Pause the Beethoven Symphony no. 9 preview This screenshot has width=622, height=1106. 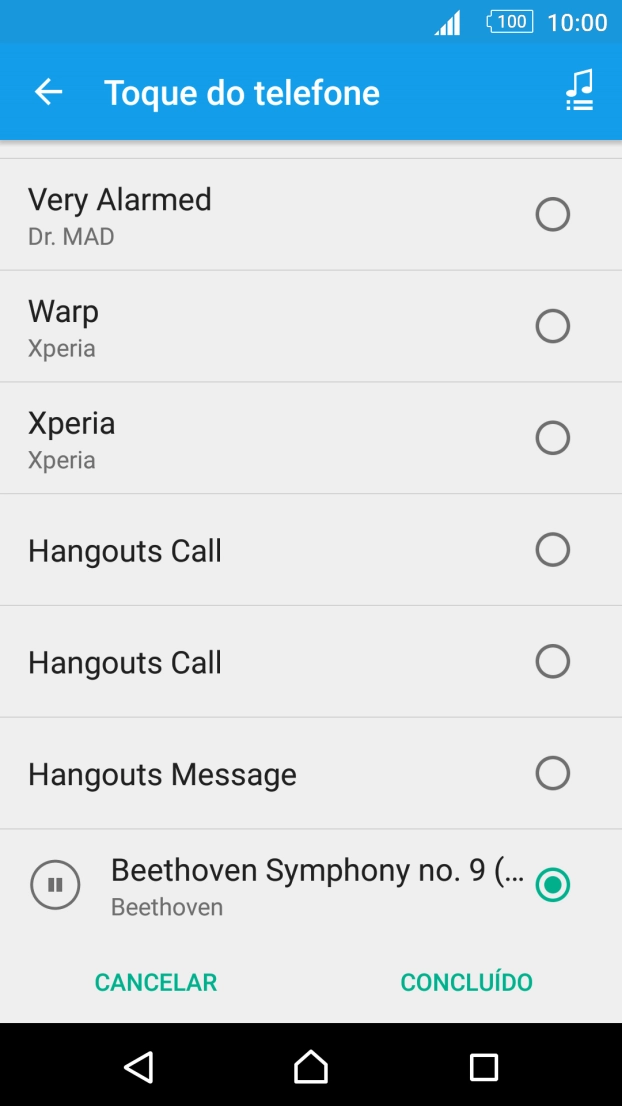[x=55, y=885]
